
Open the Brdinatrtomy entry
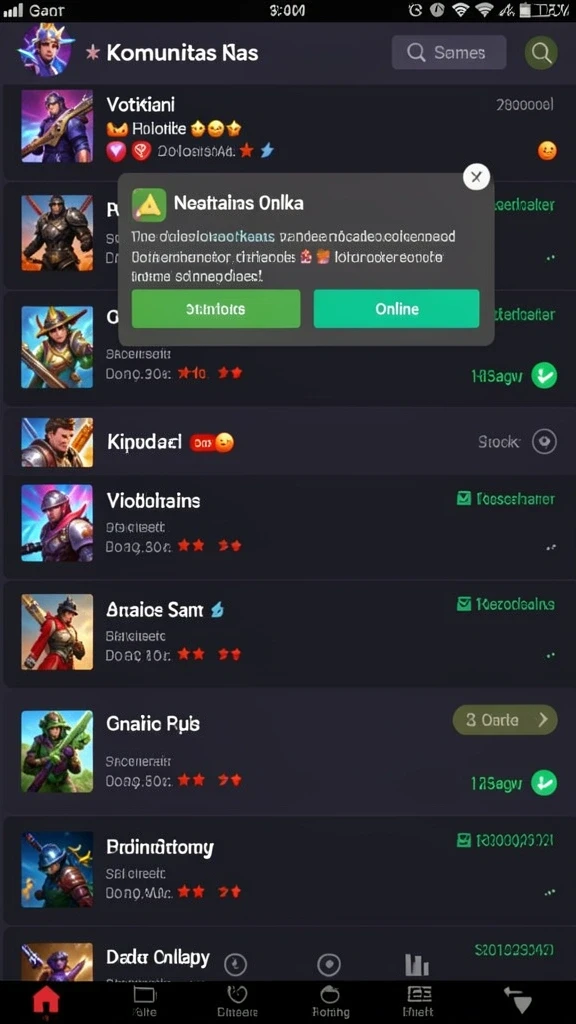[288, 869]
